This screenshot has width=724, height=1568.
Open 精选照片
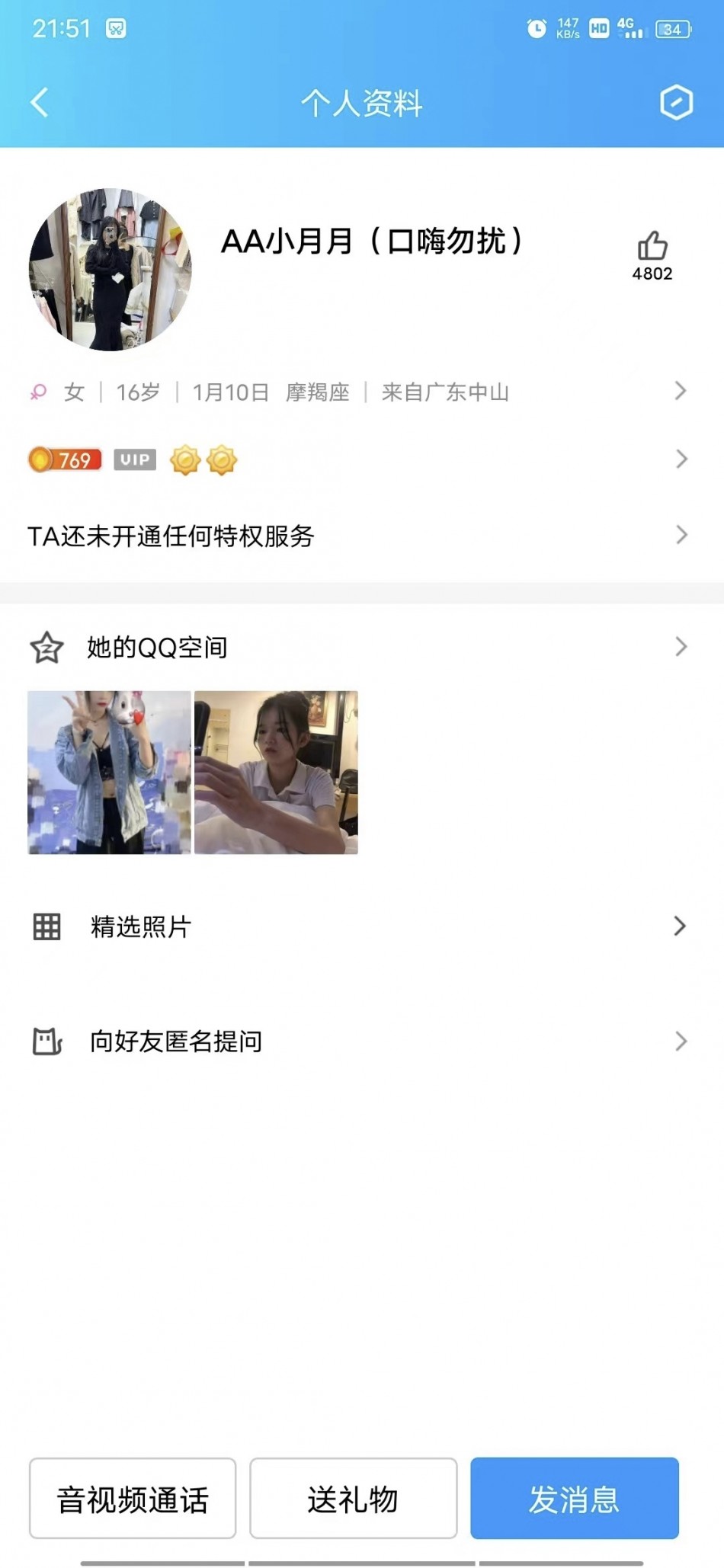click(x=358, y=926)
